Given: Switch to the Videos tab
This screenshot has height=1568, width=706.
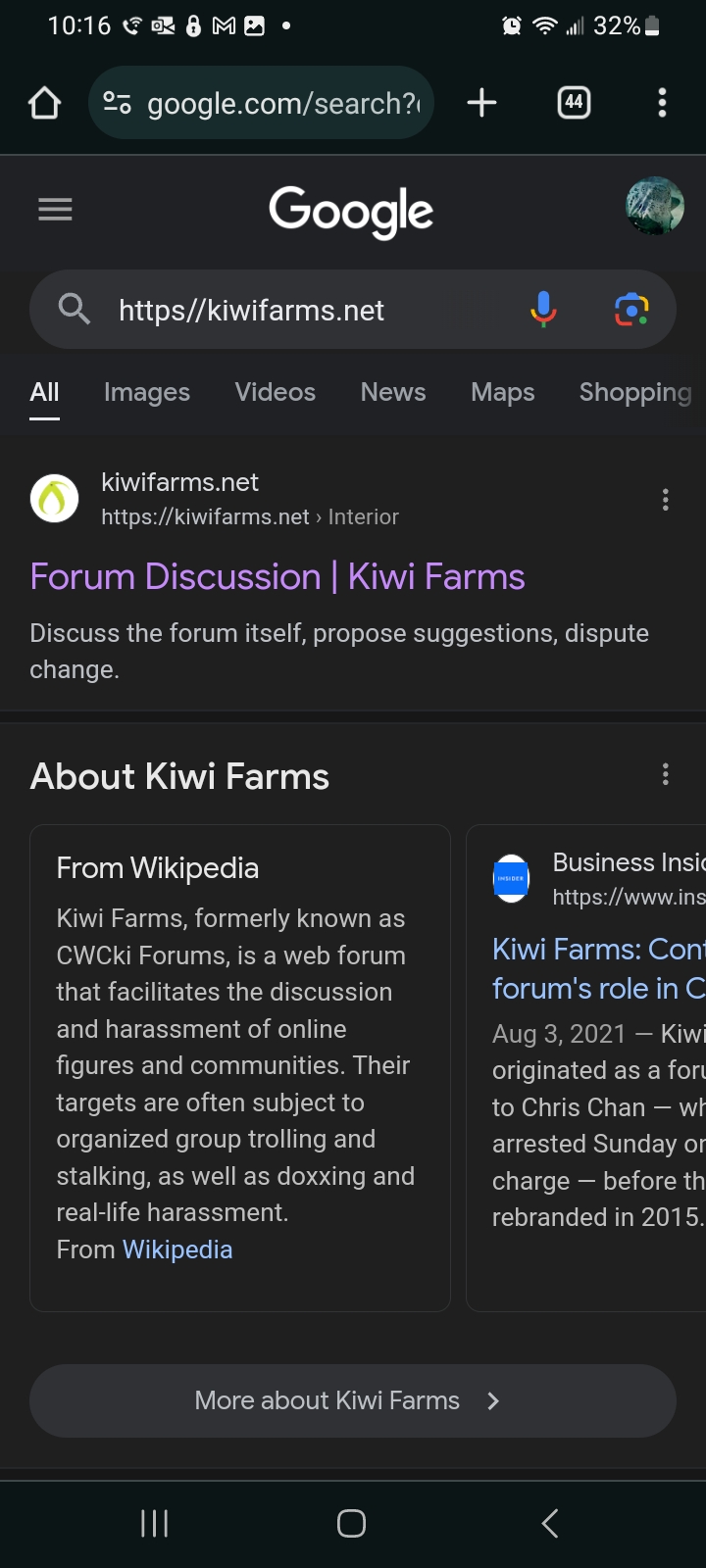Looking at the screenshot, I should tap(276, 392).
